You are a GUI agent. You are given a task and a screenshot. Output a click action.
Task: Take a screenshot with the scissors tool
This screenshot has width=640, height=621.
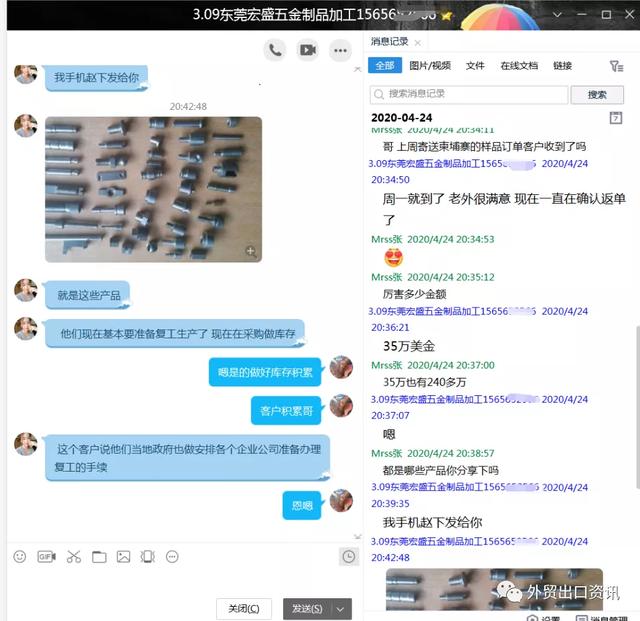73,556
